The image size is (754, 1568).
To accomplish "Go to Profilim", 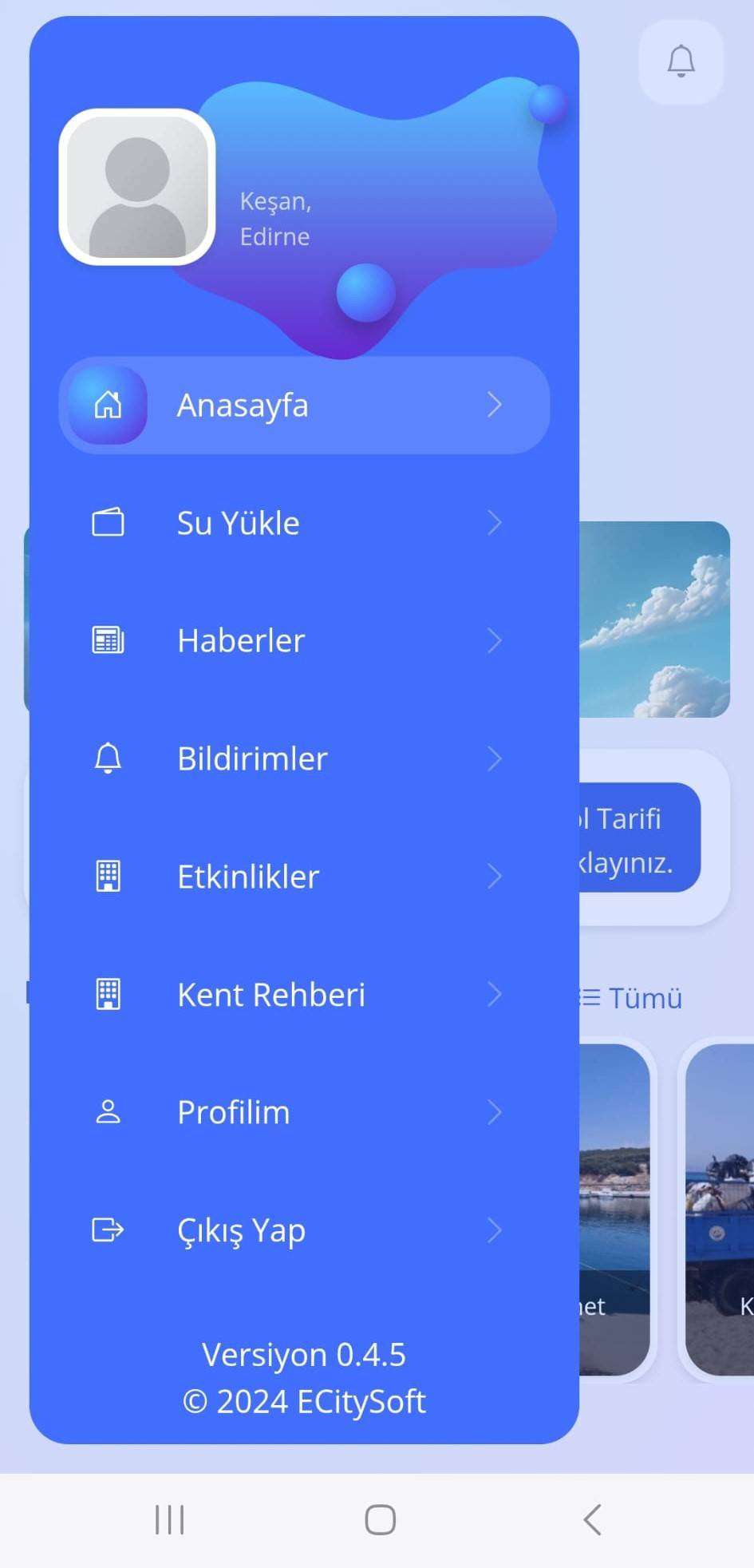I will [x=304, y=1112].
